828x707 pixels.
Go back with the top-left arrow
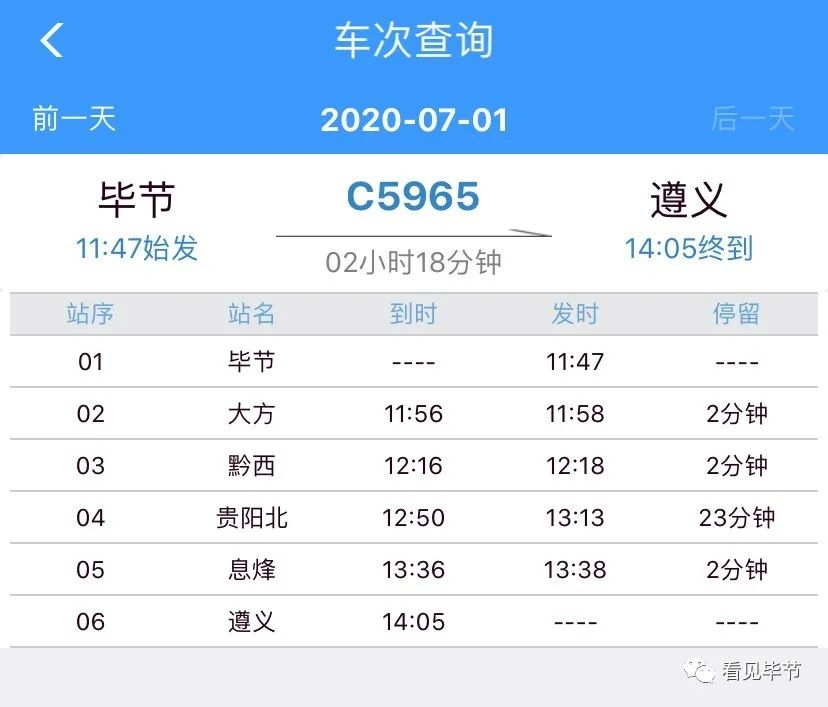pos(52,40)
